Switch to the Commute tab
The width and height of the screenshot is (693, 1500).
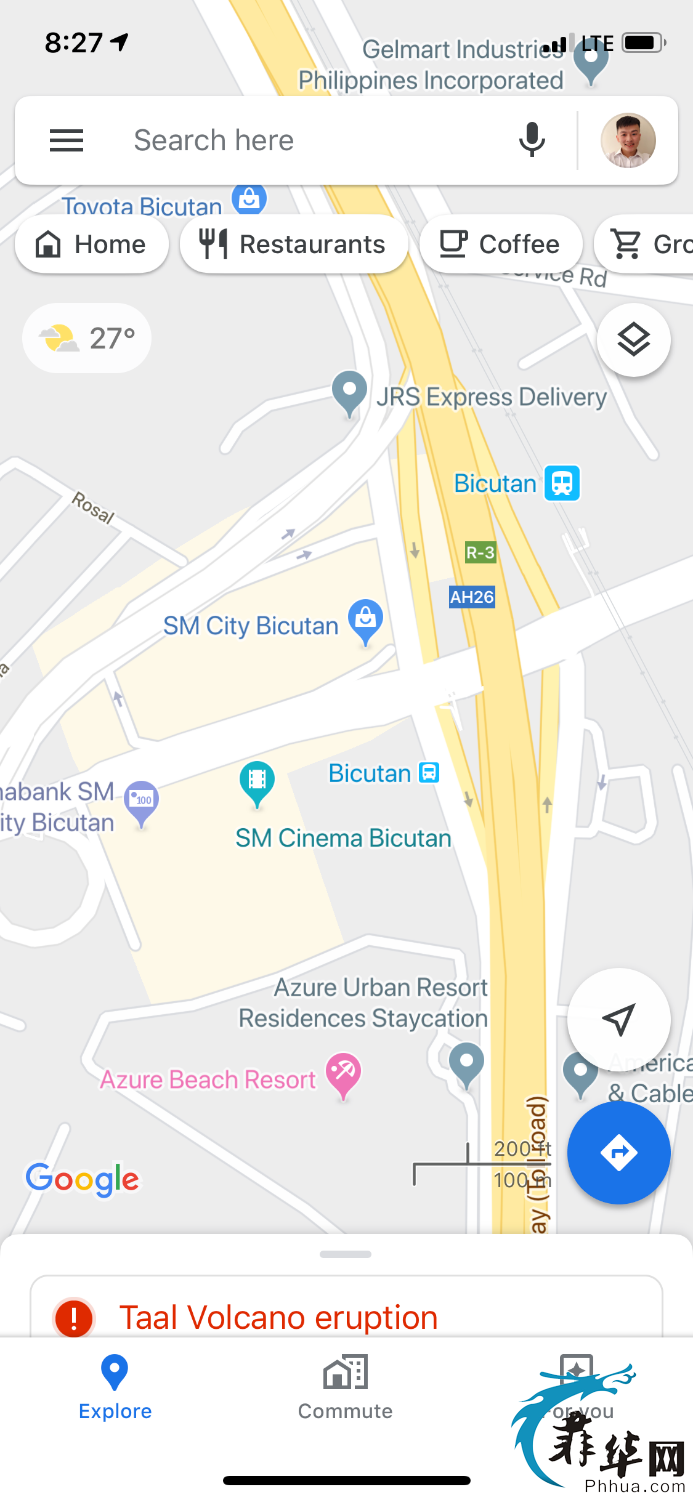345,1388
